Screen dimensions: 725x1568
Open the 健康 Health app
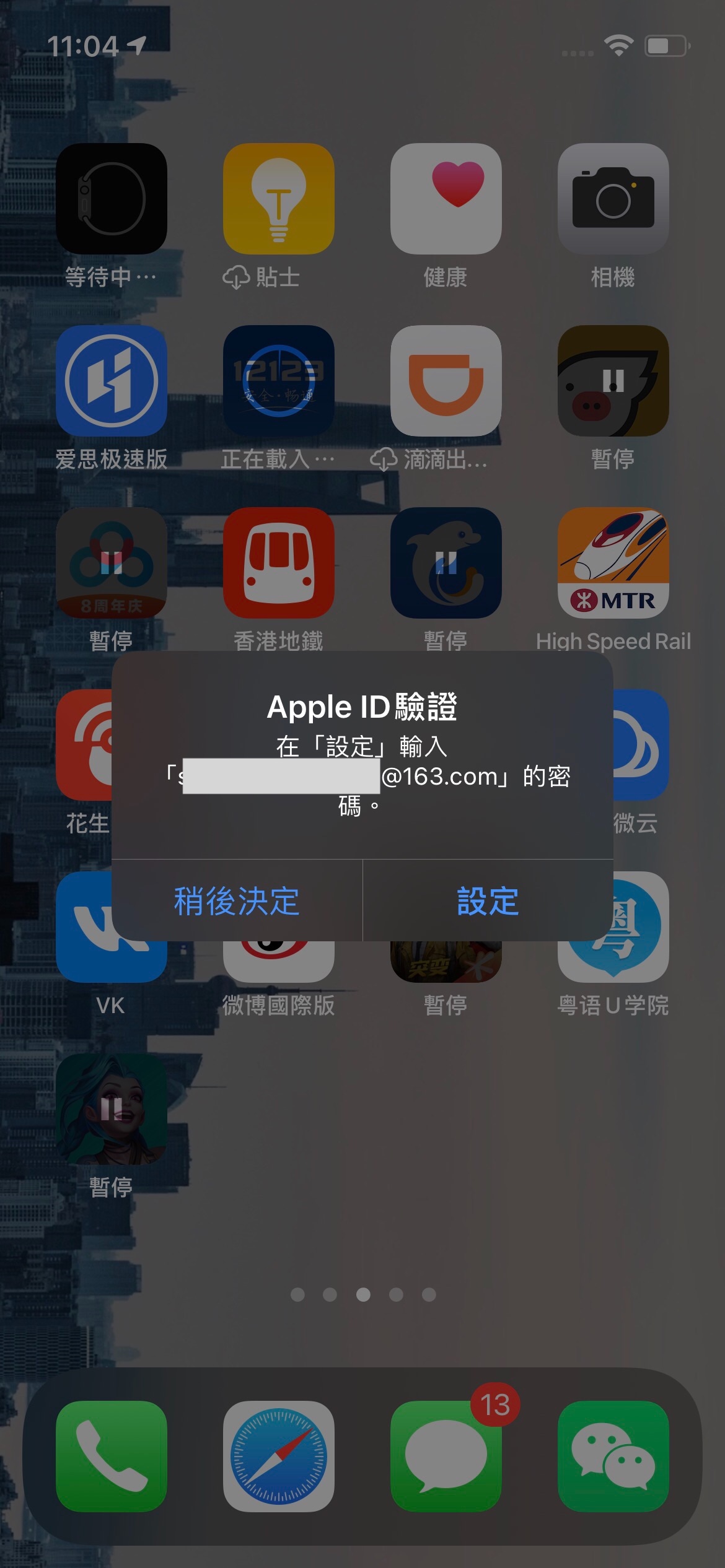click(446, 199)
